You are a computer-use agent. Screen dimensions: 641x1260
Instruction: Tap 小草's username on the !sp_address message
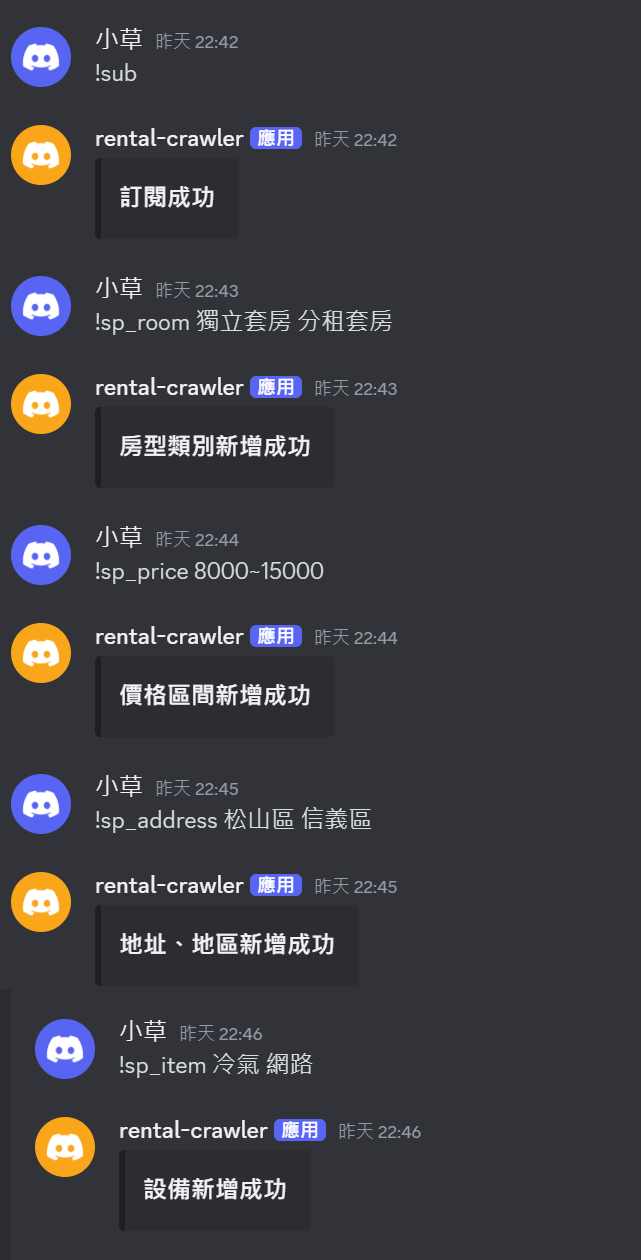click(x=119, y=787)
